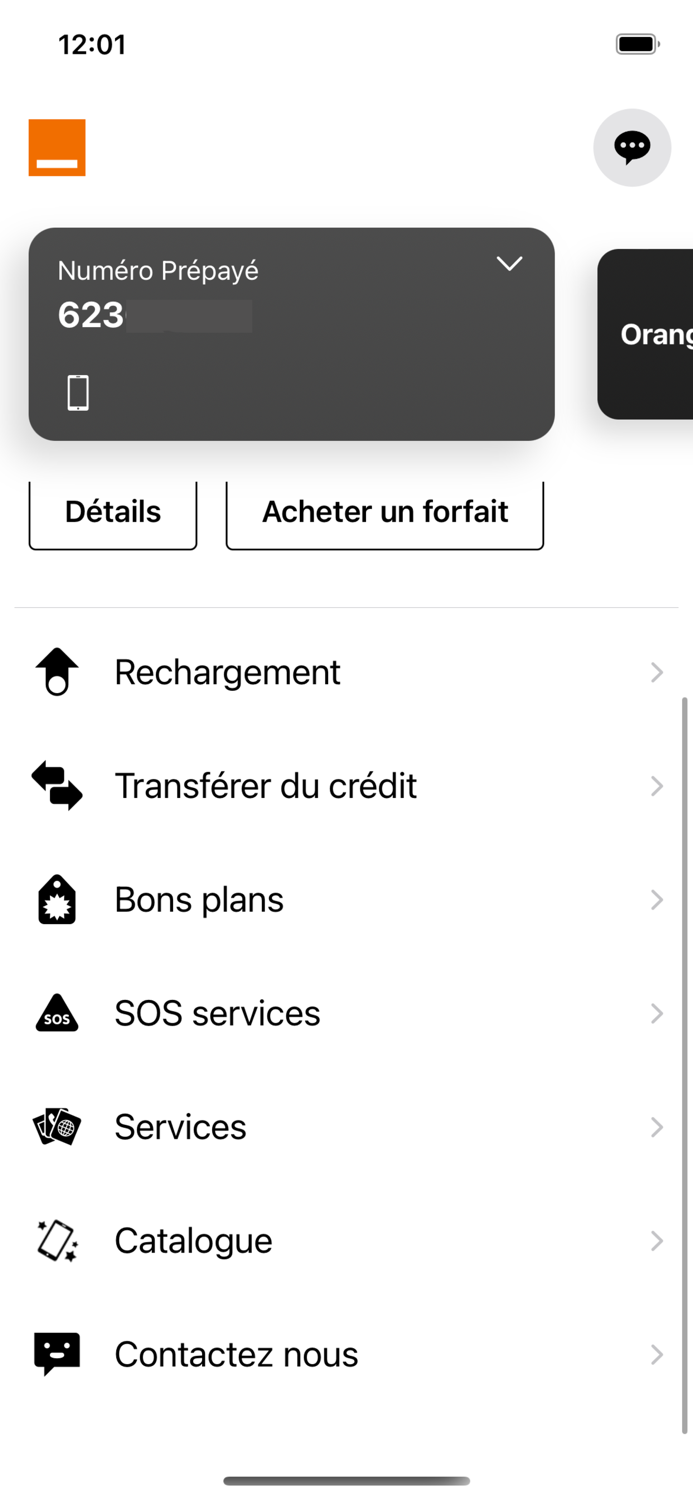Expand the Numéro Prépayé card chevron

[509, 264]
